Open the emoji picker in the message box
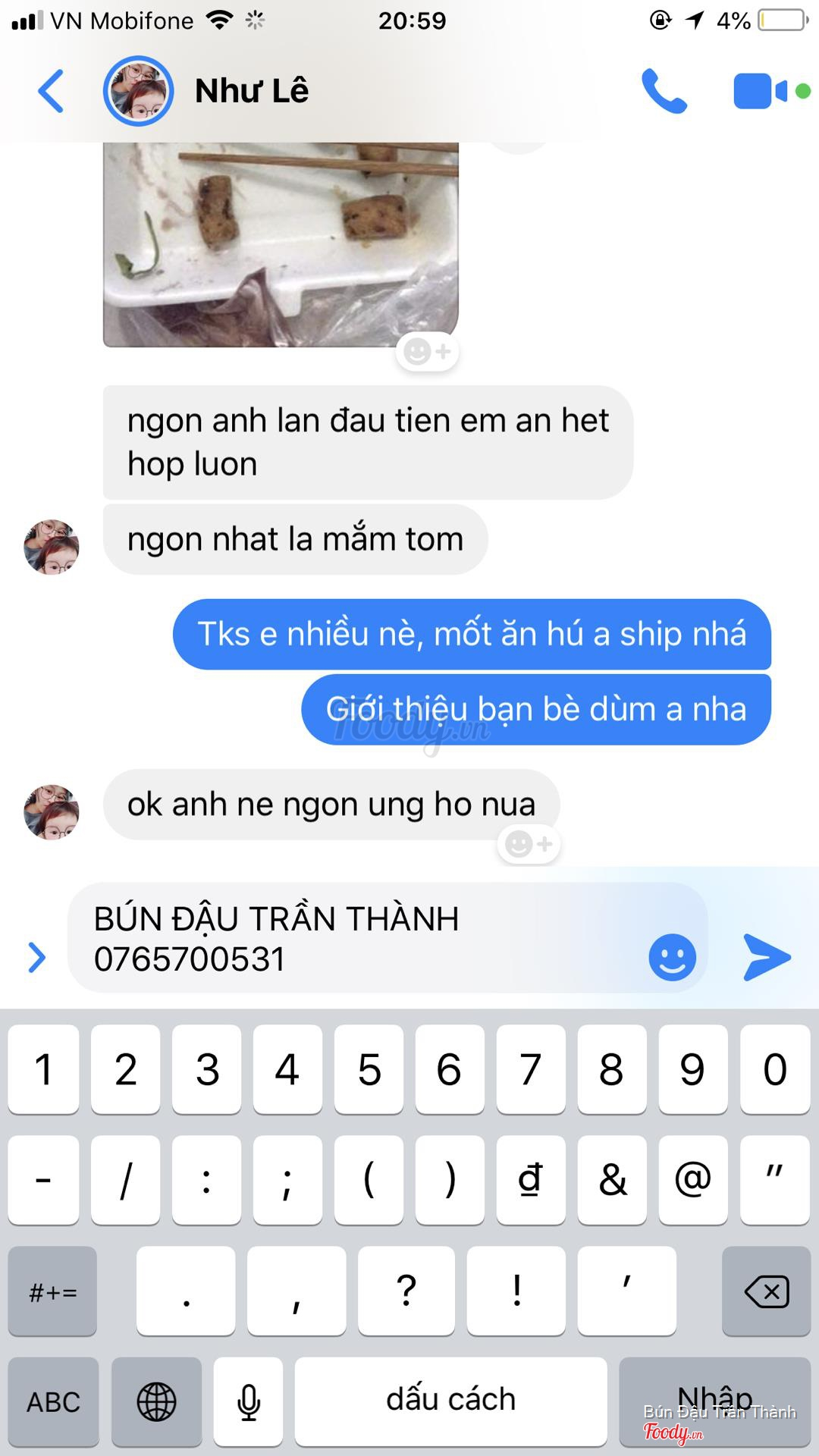Image resolution: width=819 pixels, height=1456 pixels. (672, 957)
